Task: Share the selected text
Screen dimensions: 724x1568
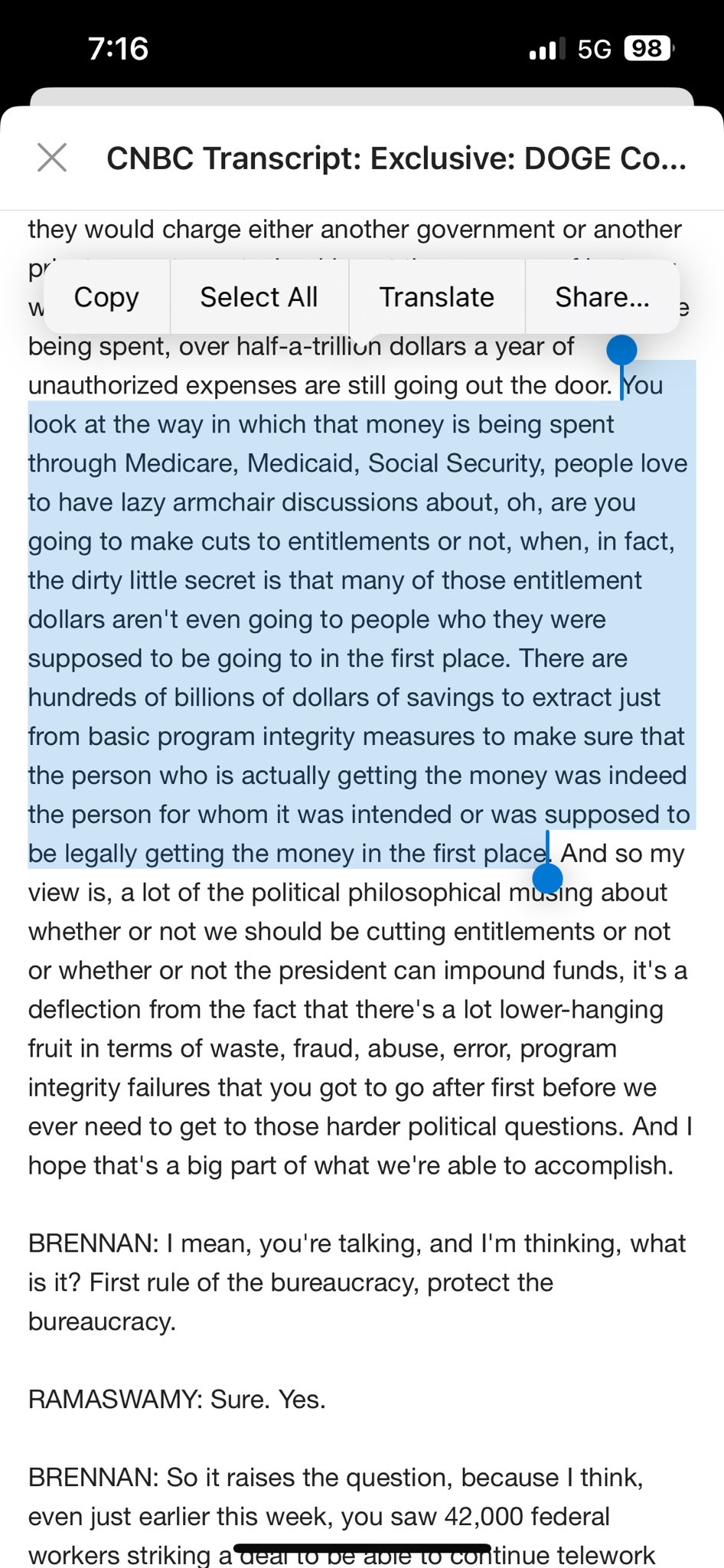Action: pos(602,297)
